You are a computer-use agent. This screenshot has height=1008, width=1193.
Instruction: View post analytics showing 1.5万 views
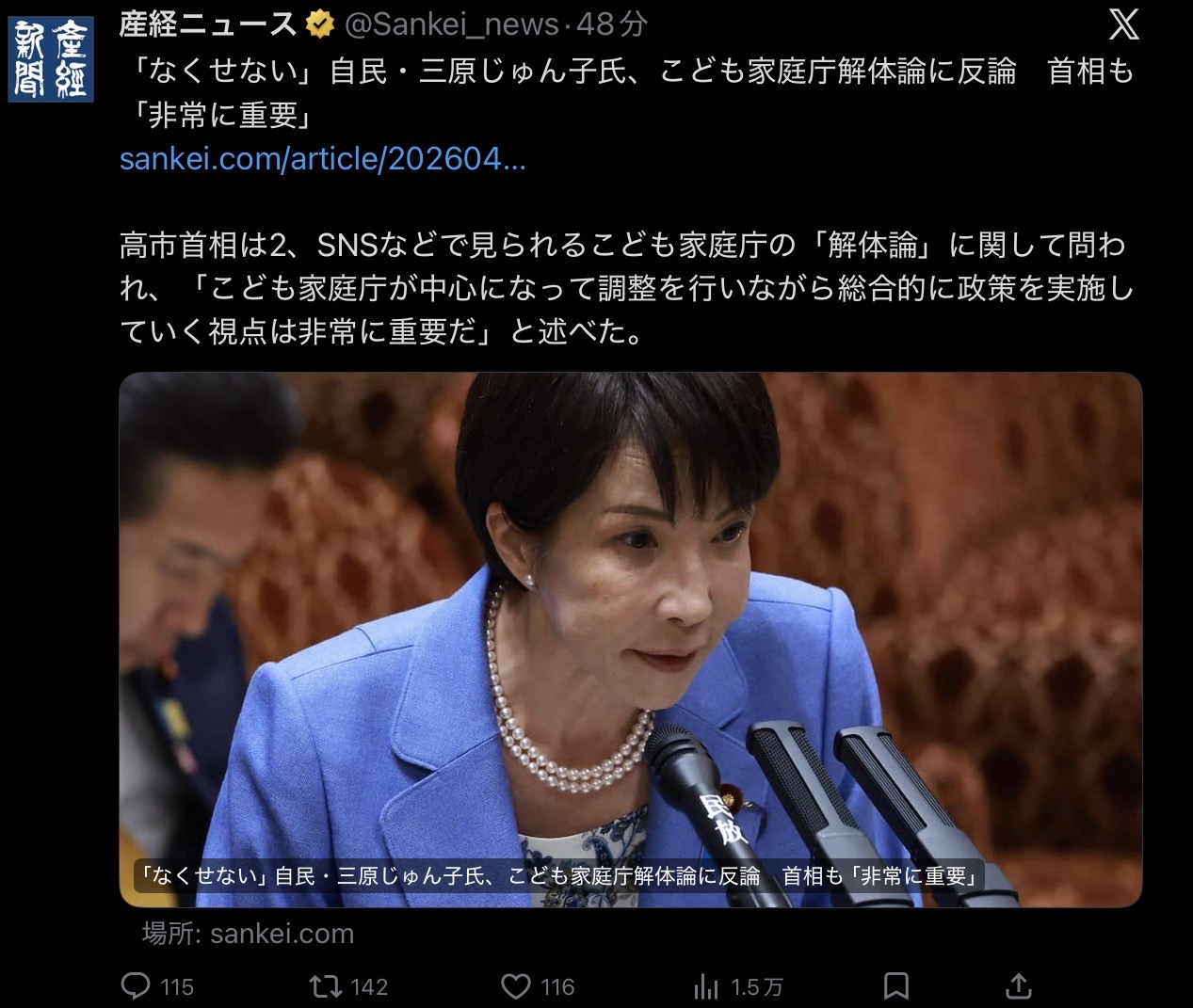(x=706, y=985)
